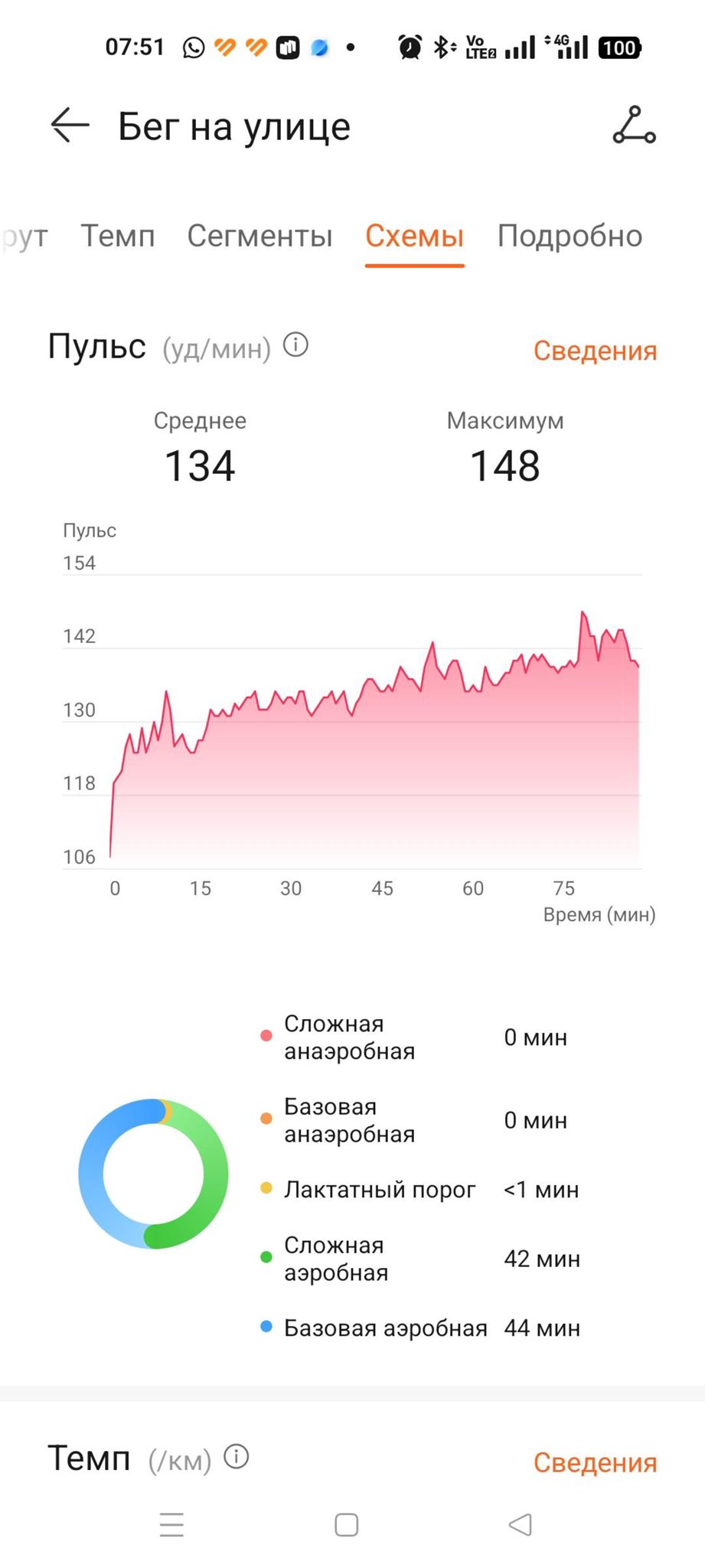Open recent apps from navigation bar
Image resolution: width=705 pixels, height=1568 pixels.
point(171,1524)
